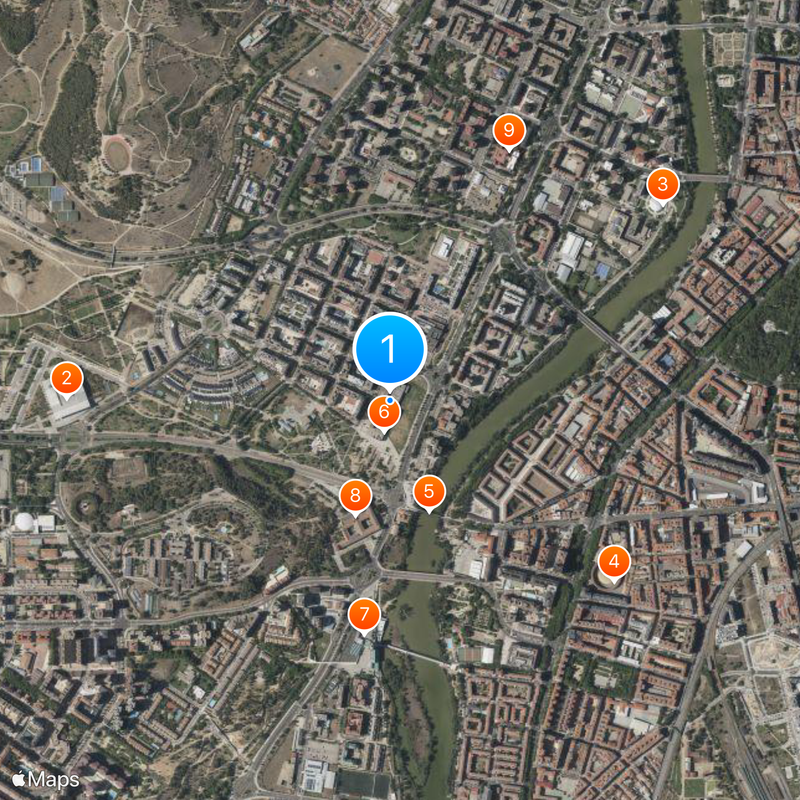Tap map pin number 5

pyautogui.click(x=429, y=491)
